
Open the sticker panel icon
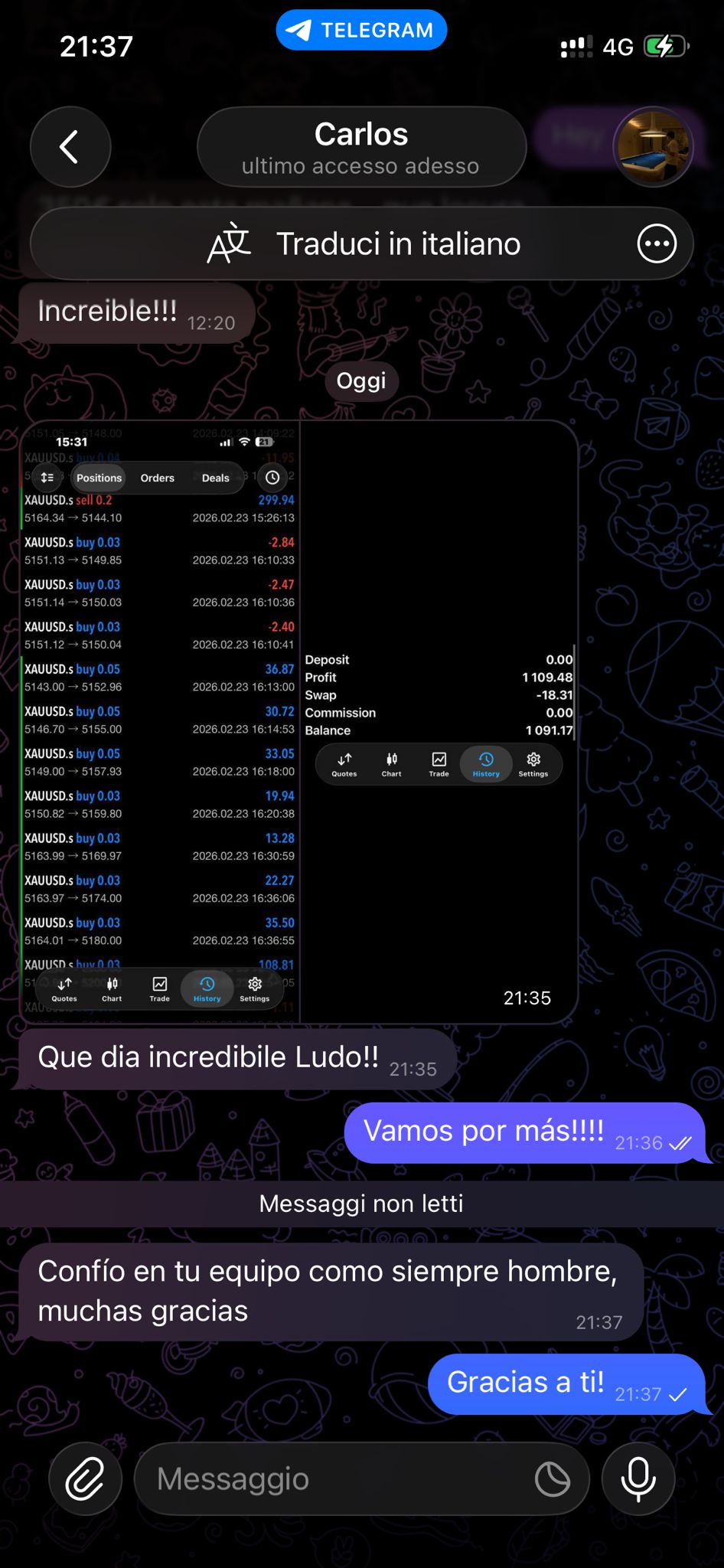[x=552, y=1479]
